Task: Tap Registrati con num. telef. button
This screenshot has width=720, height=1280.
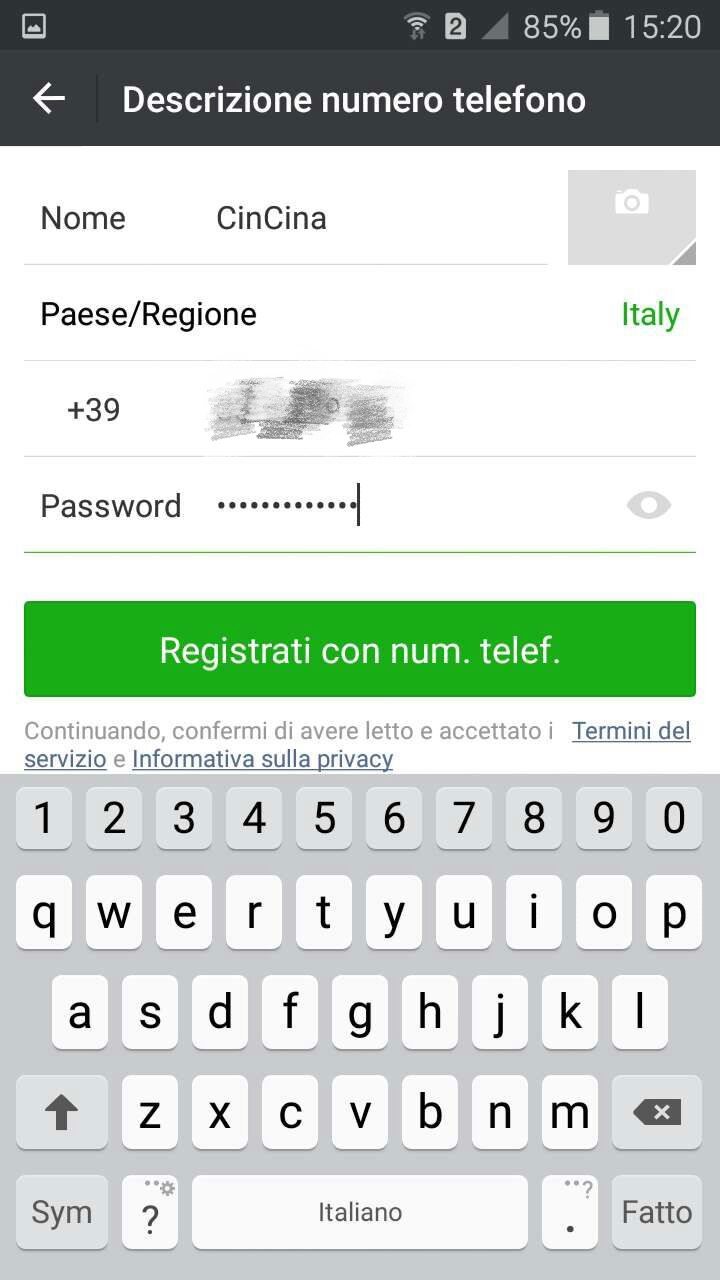Action: pos(359,649)
